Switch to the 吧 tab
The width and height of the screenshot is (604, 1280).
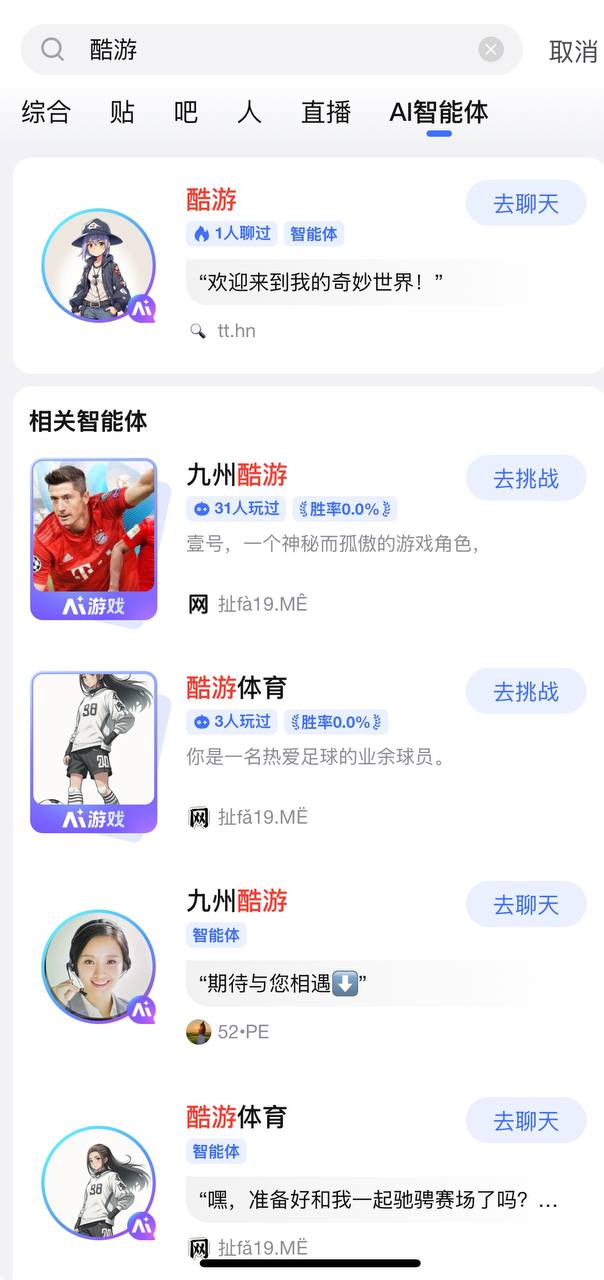tap(186, 112)
